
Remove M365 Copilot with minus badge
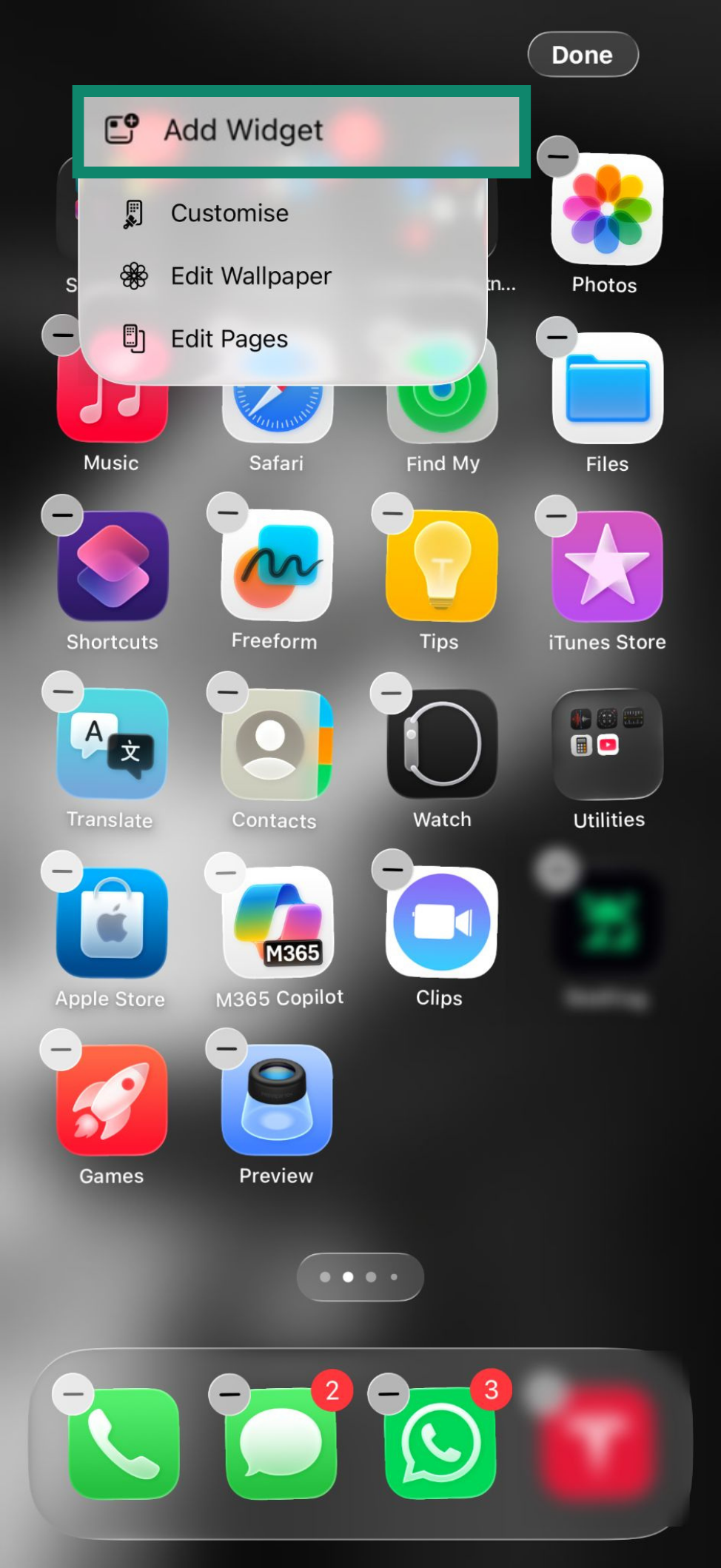pyautogui.click(x=226, y=872)
